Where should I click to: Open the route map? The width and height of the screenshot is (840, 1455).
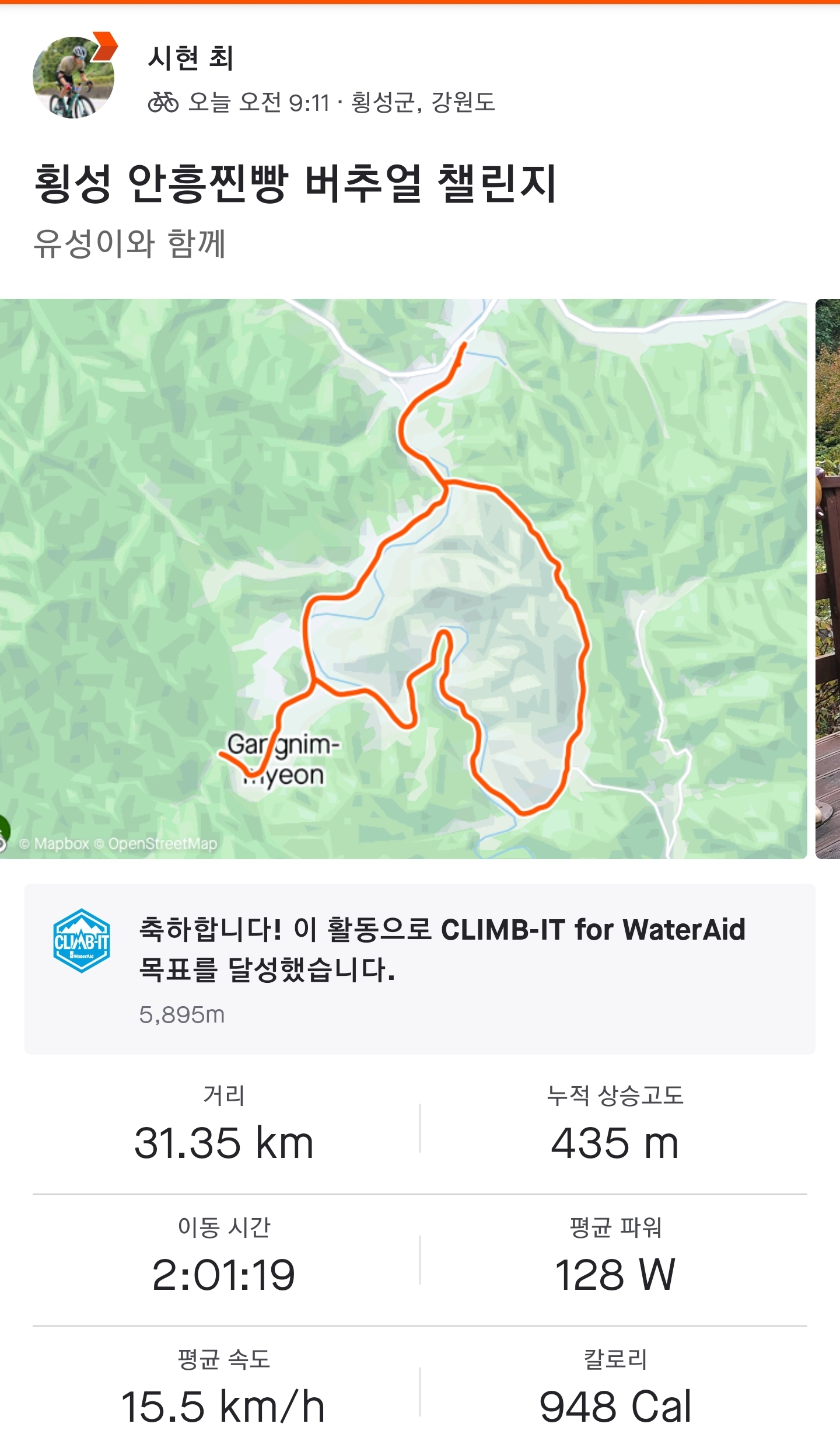402,578
